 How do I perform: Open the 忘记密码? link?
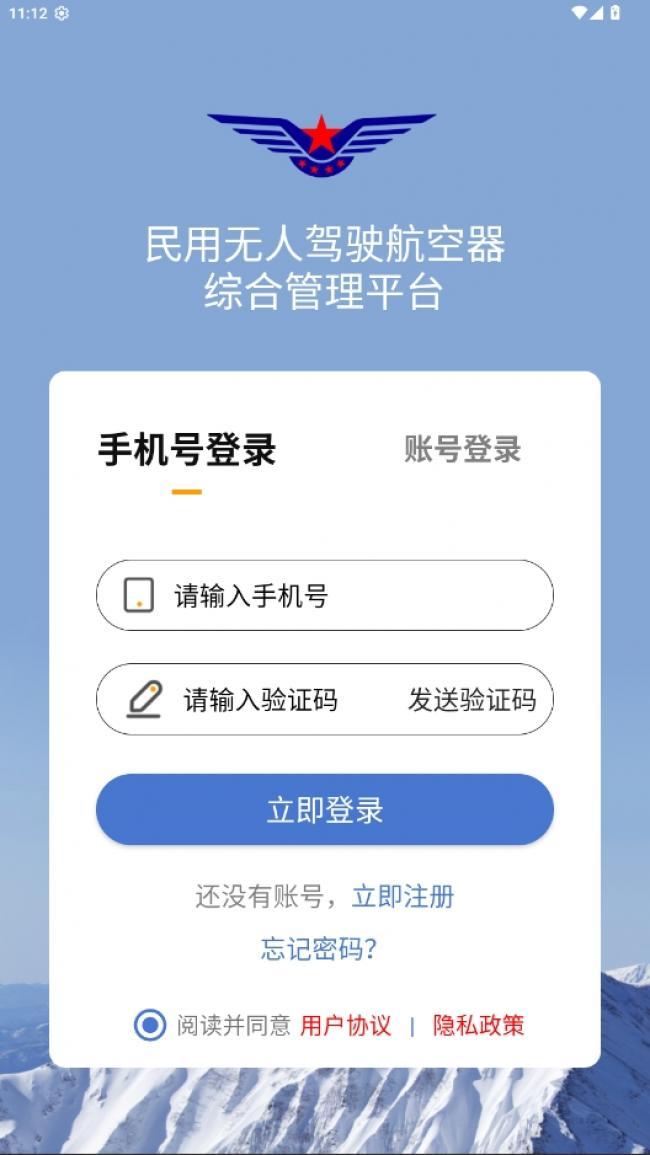point(319,949)
